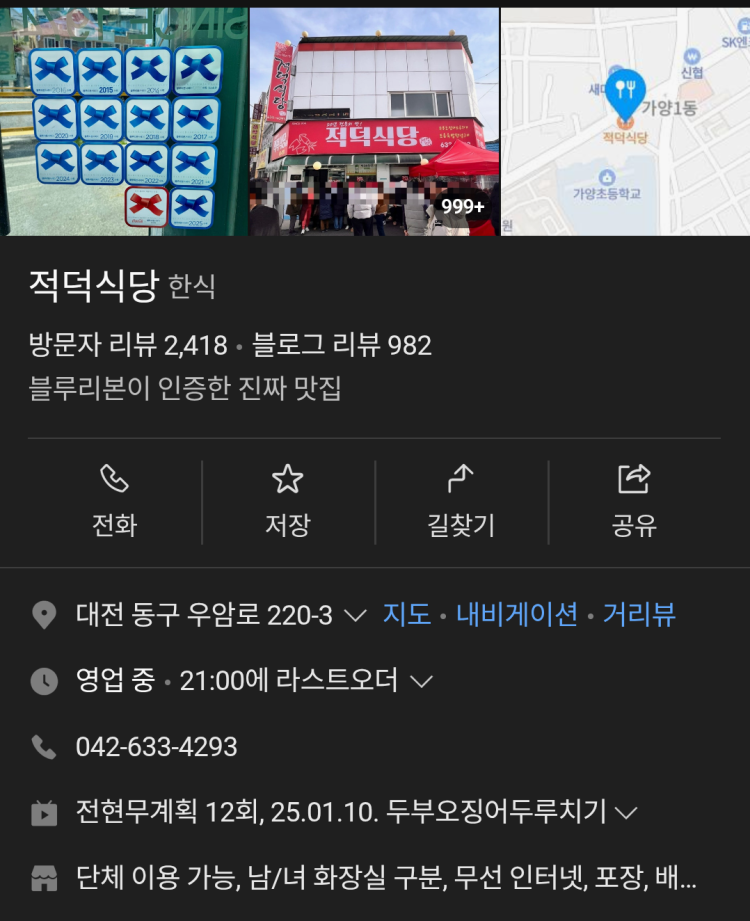750x921 pixels.
Task: Open the facilities row starting with 단체 이용 가능
Action: pyautogui.click(x=385, y=879)
